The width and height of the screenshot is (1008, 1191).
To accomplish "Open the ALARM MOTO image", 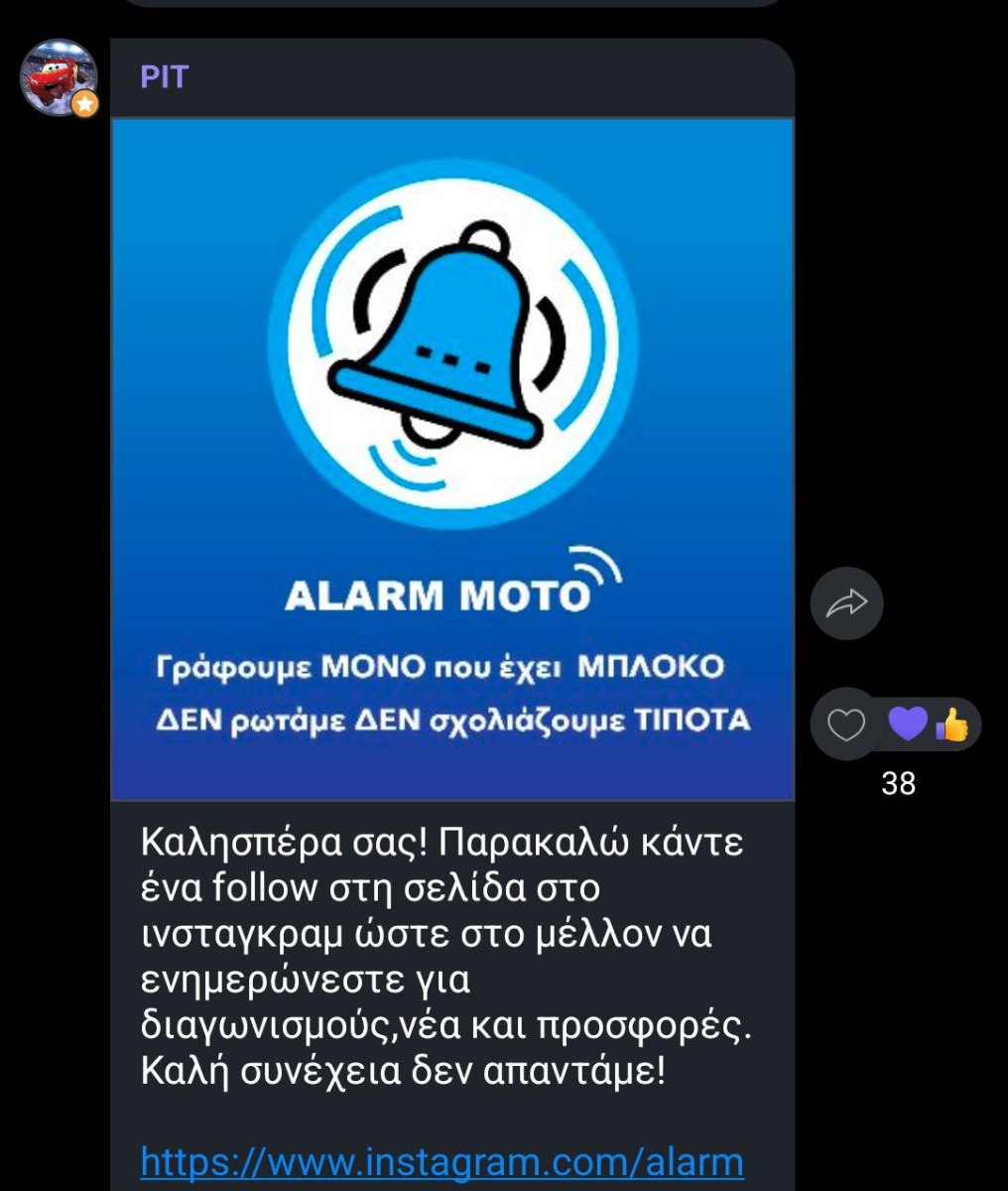I will (452, 459).
